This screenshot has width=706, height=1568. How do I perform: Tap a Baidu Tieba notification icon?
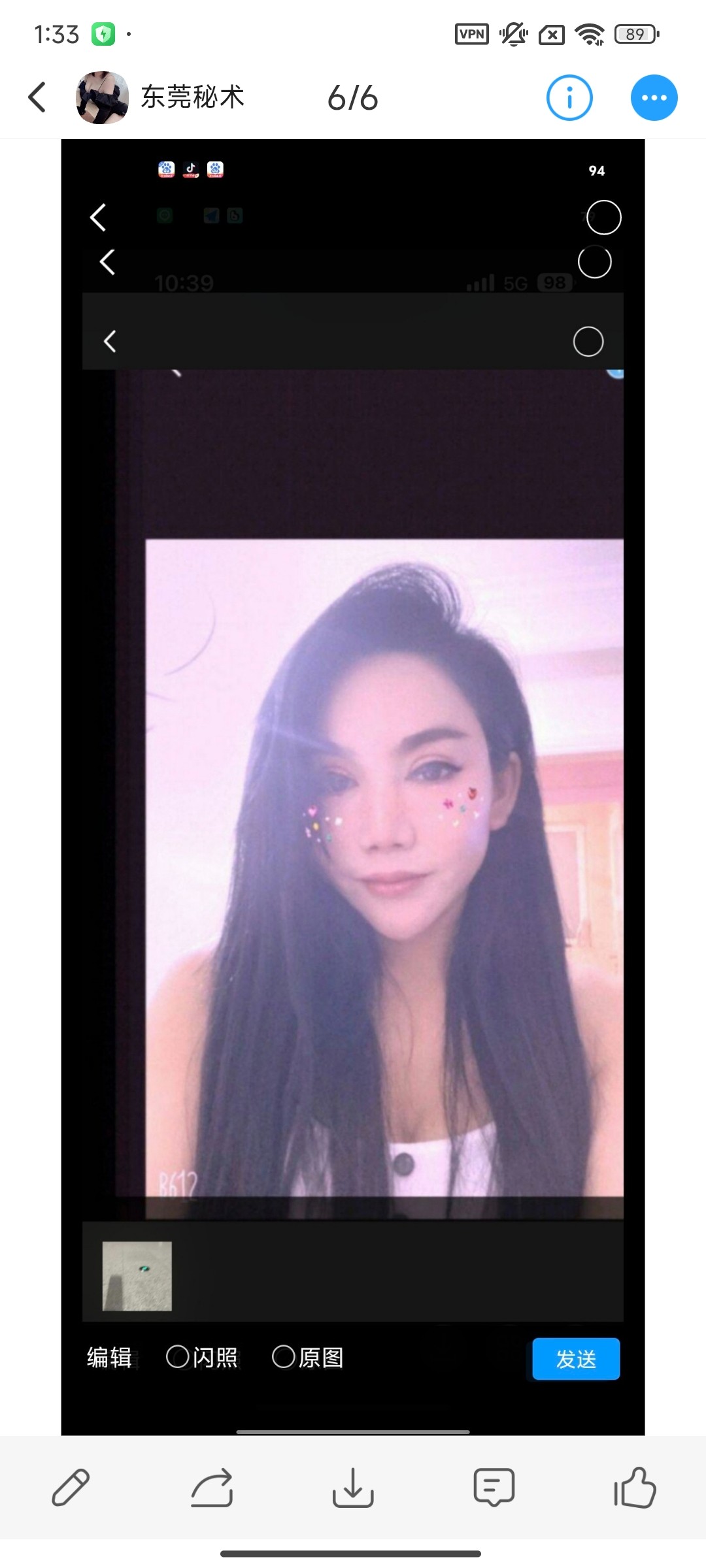click(x=166, y=169)
